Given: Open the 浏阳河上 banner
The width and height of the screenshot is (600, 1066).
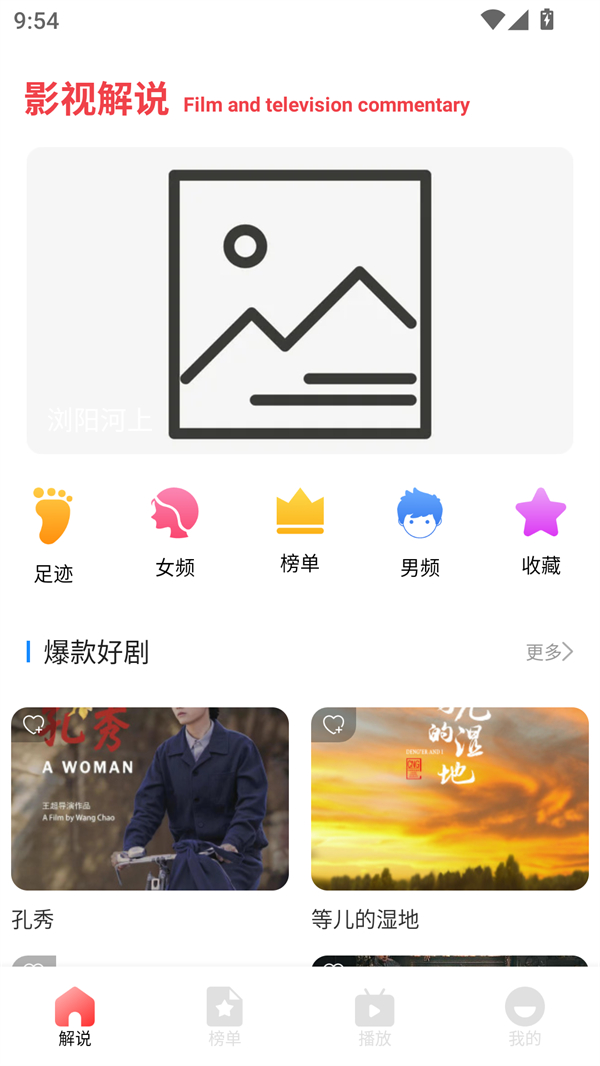Looking at the screenshot, I should [x=300, y=300].
